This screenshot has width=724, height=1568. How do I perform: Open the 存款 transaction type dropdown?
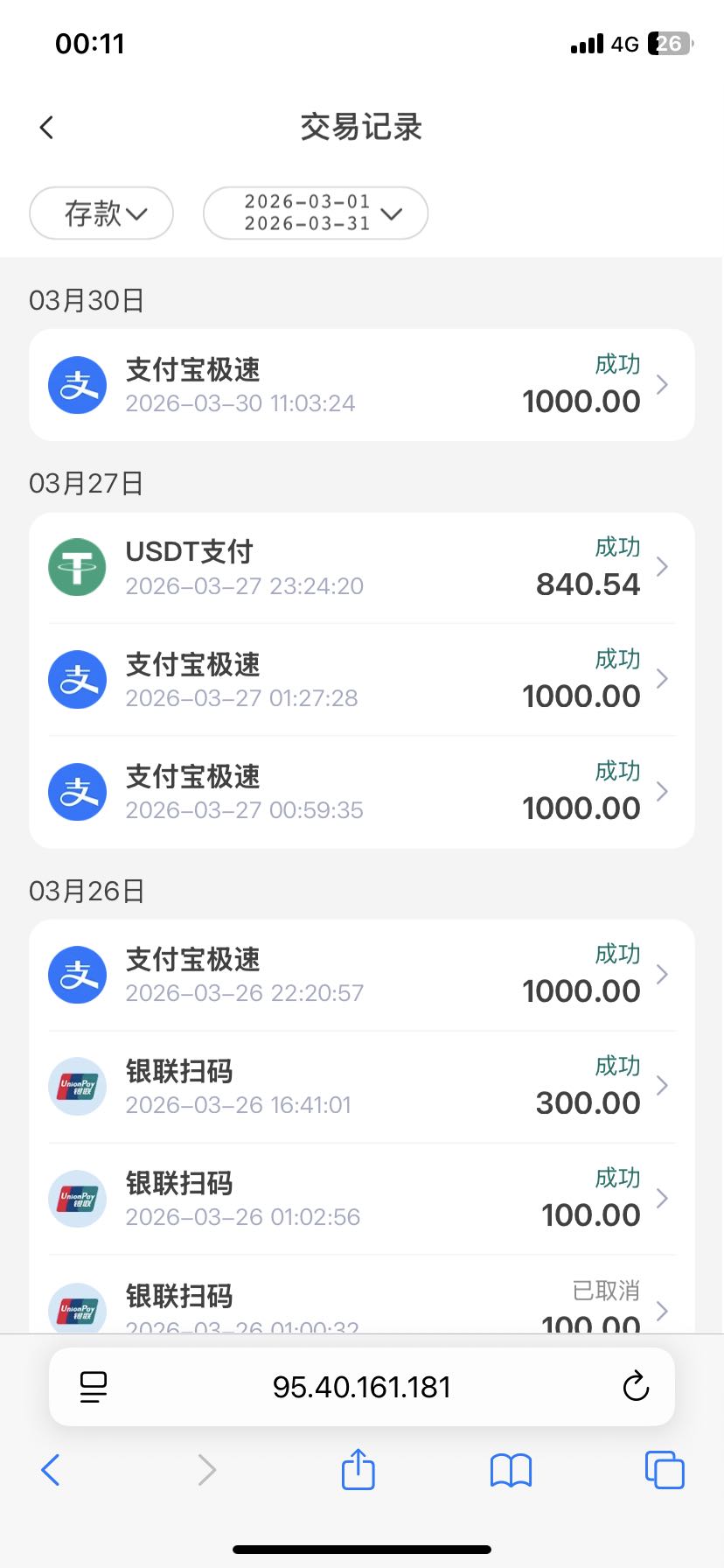(x=101, y=213)
